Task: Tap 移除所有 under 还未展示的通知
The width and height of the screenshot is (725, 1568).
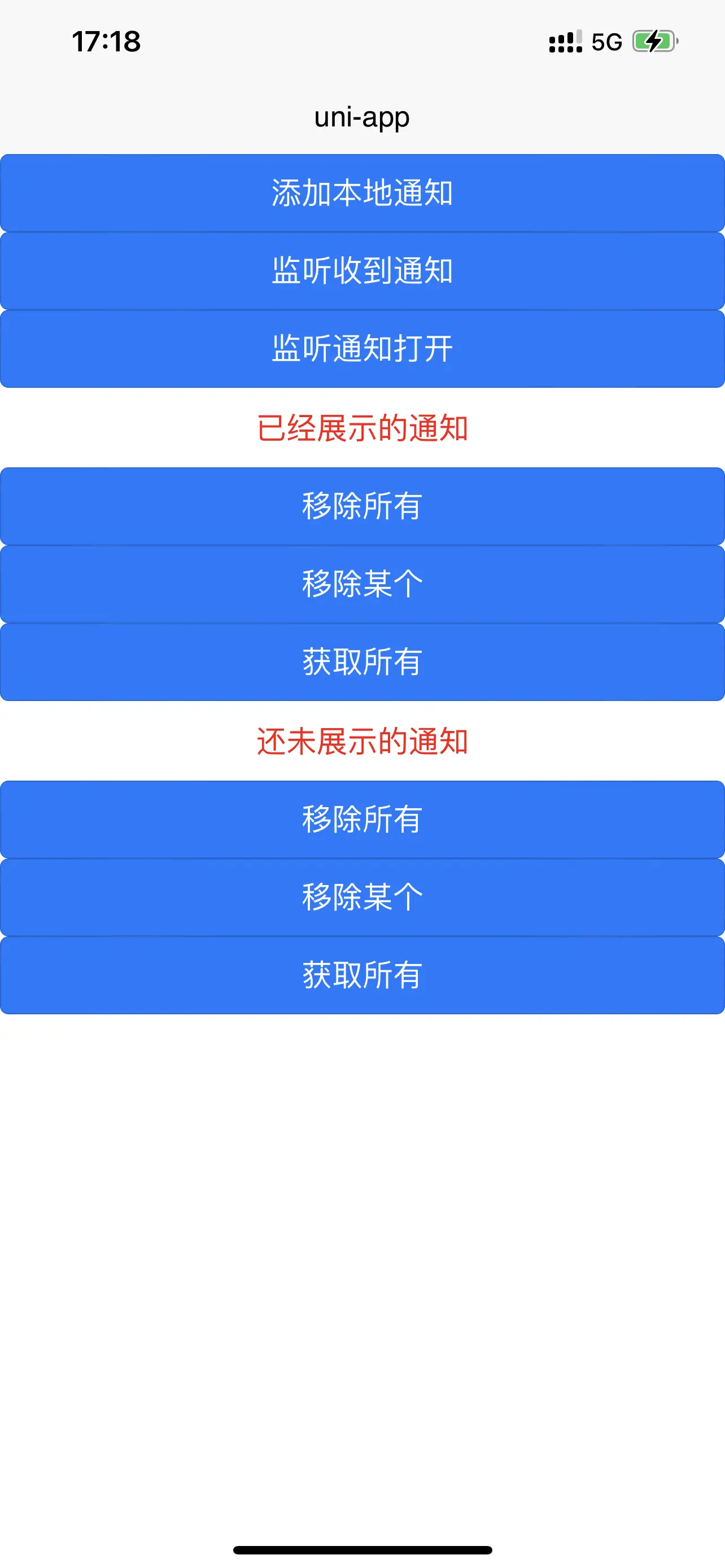Action: click(x=362, y=820)
